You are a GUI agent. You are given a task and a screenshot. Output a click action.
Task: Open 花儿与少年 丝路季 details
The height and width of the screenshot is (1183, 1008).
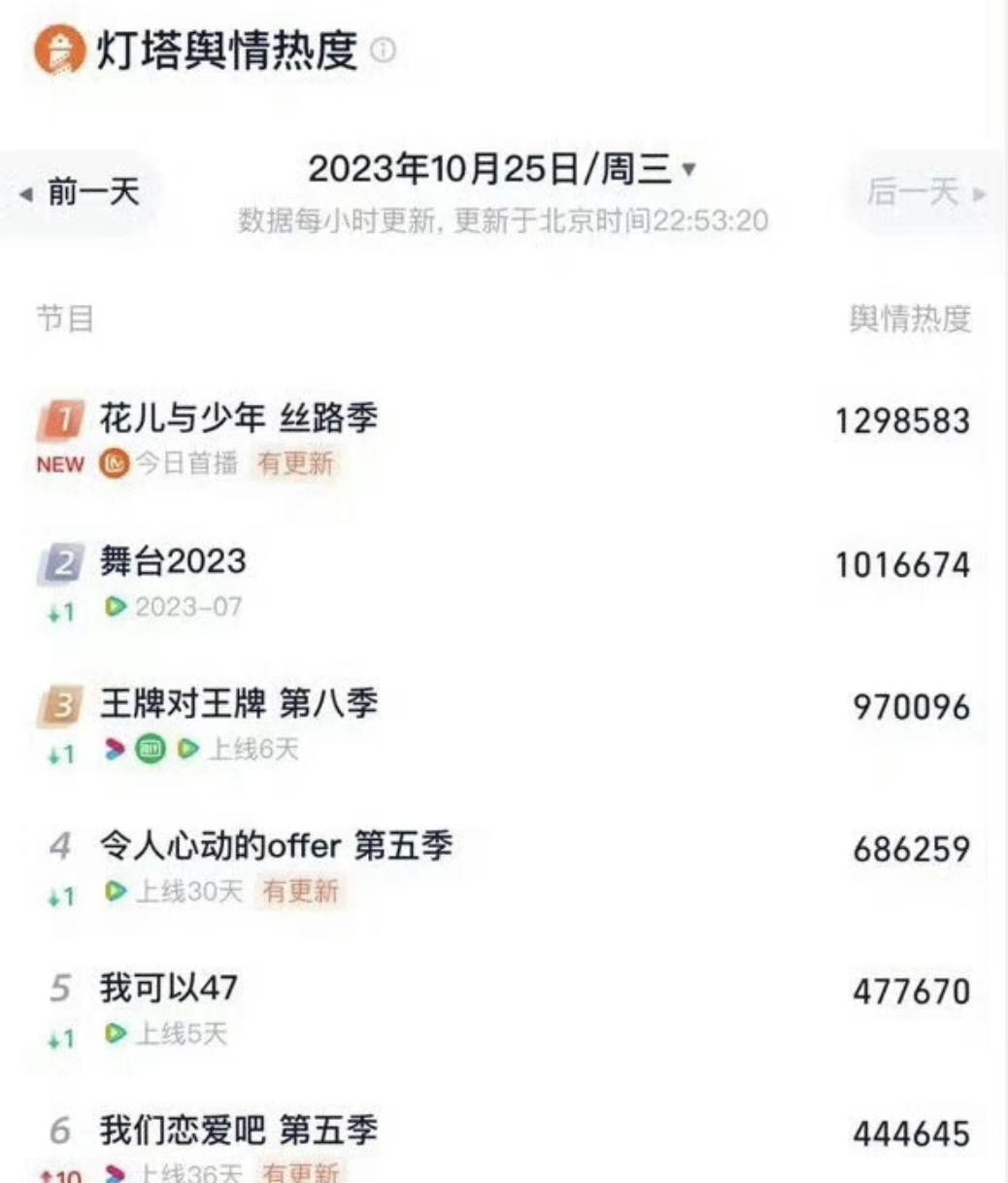tap(239, 419)
